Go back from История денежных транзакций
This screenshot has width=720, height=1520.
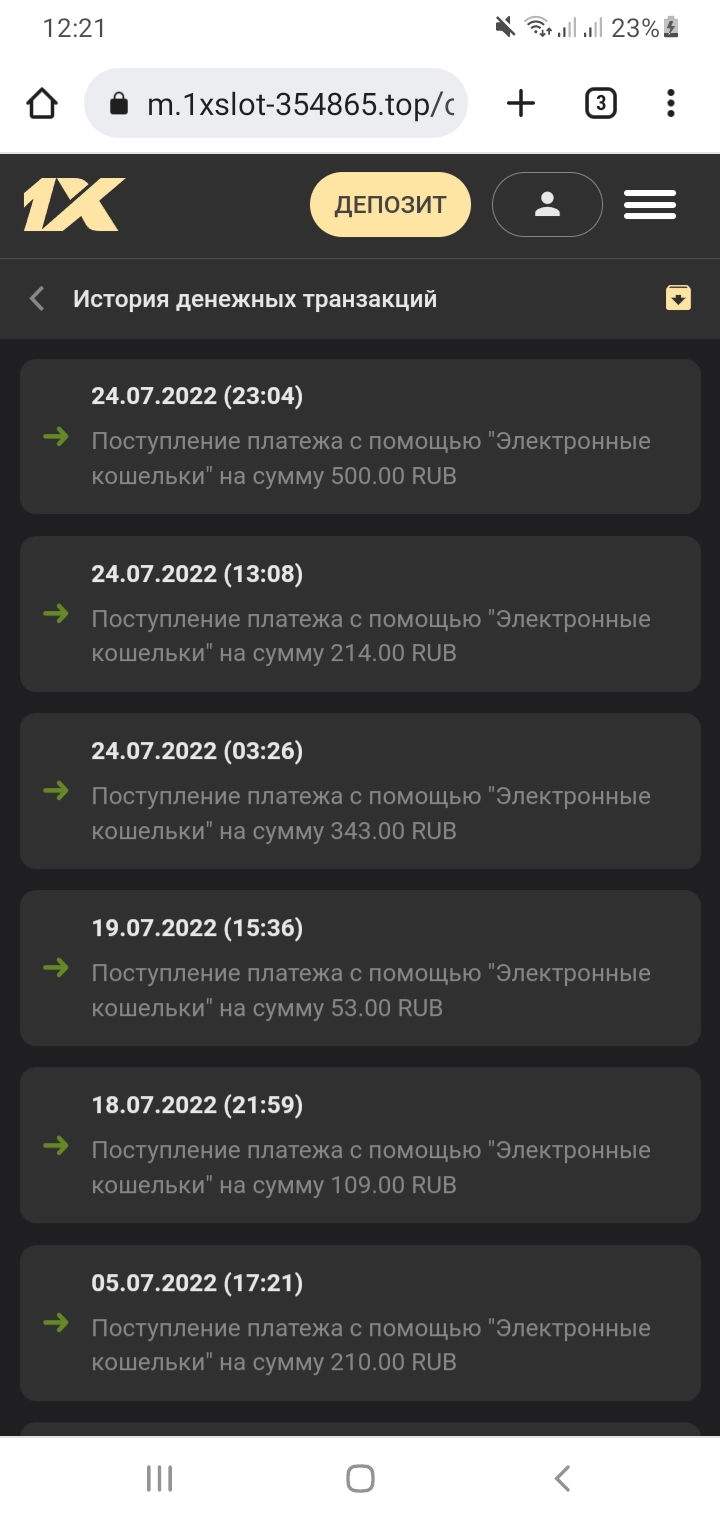[38, 298]
